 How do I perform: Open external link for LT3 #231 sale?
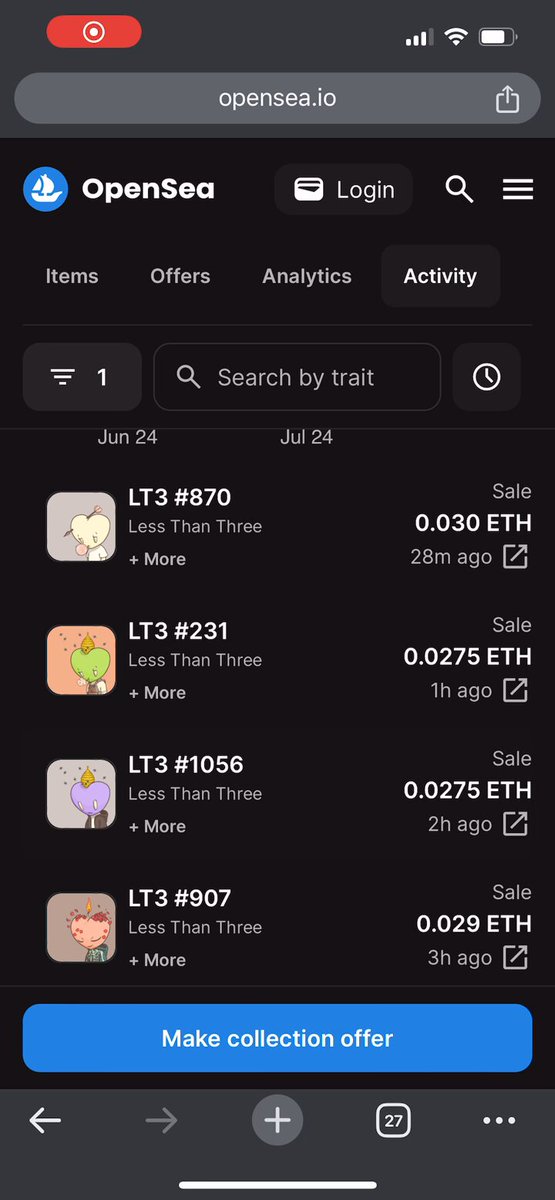(515, 690)
